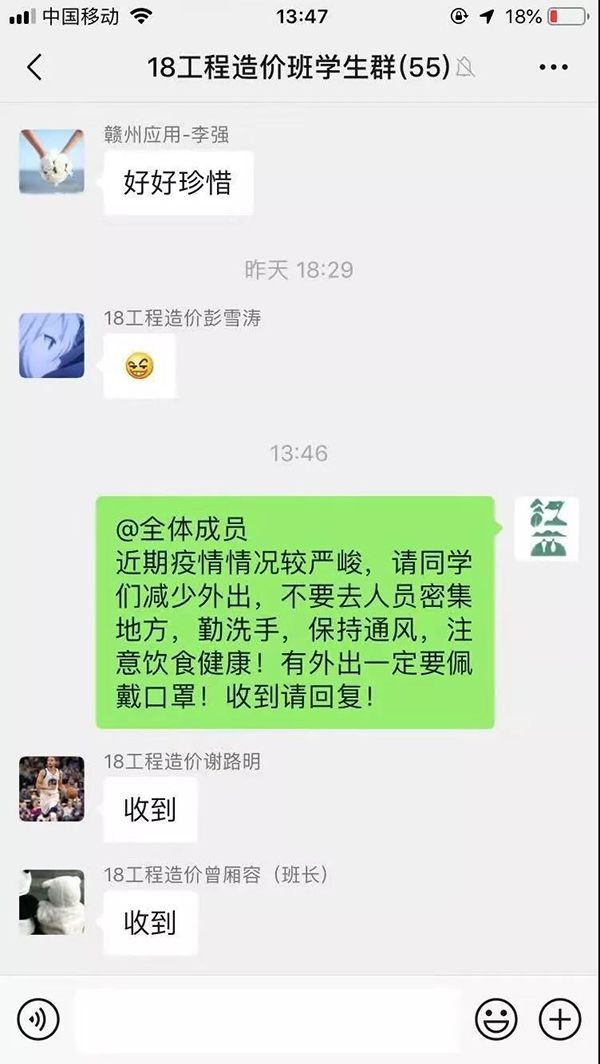Tap the sender avatar beside the green message
Screen dimensions: 600x1064
(x=546, y=529)
